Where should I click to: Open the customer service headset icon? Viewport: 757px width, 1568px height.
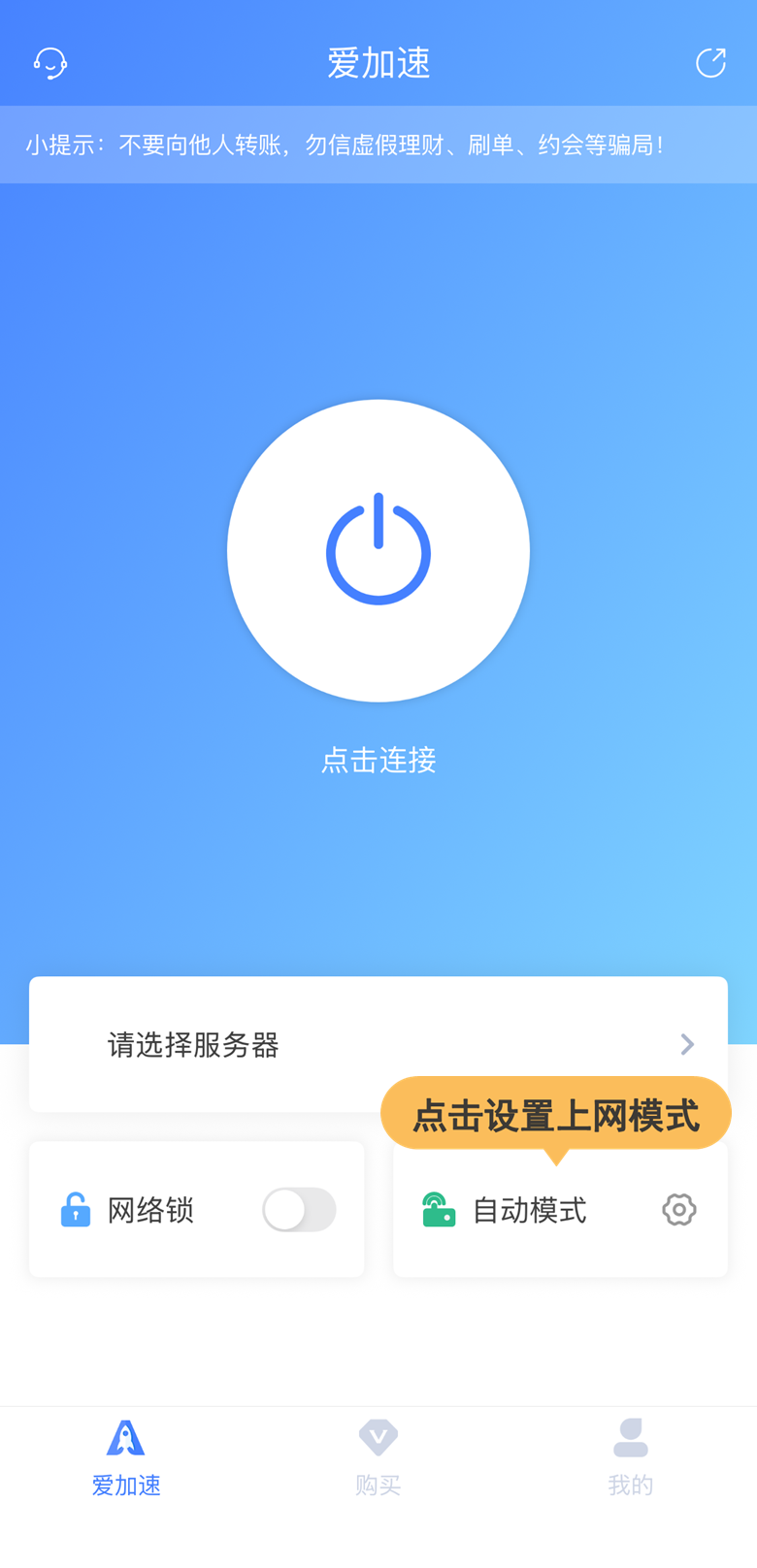point(50,63)
